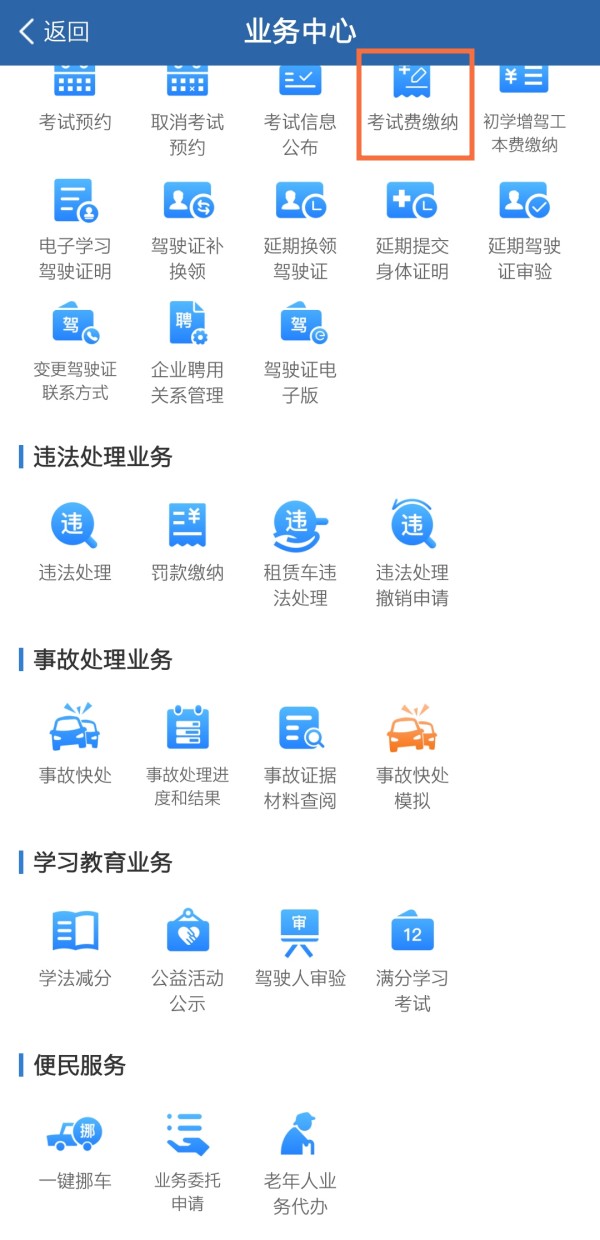This screenshot has height=1240, width=600.
Task: Select 驾驶证补换领
Action: [187, 228]
